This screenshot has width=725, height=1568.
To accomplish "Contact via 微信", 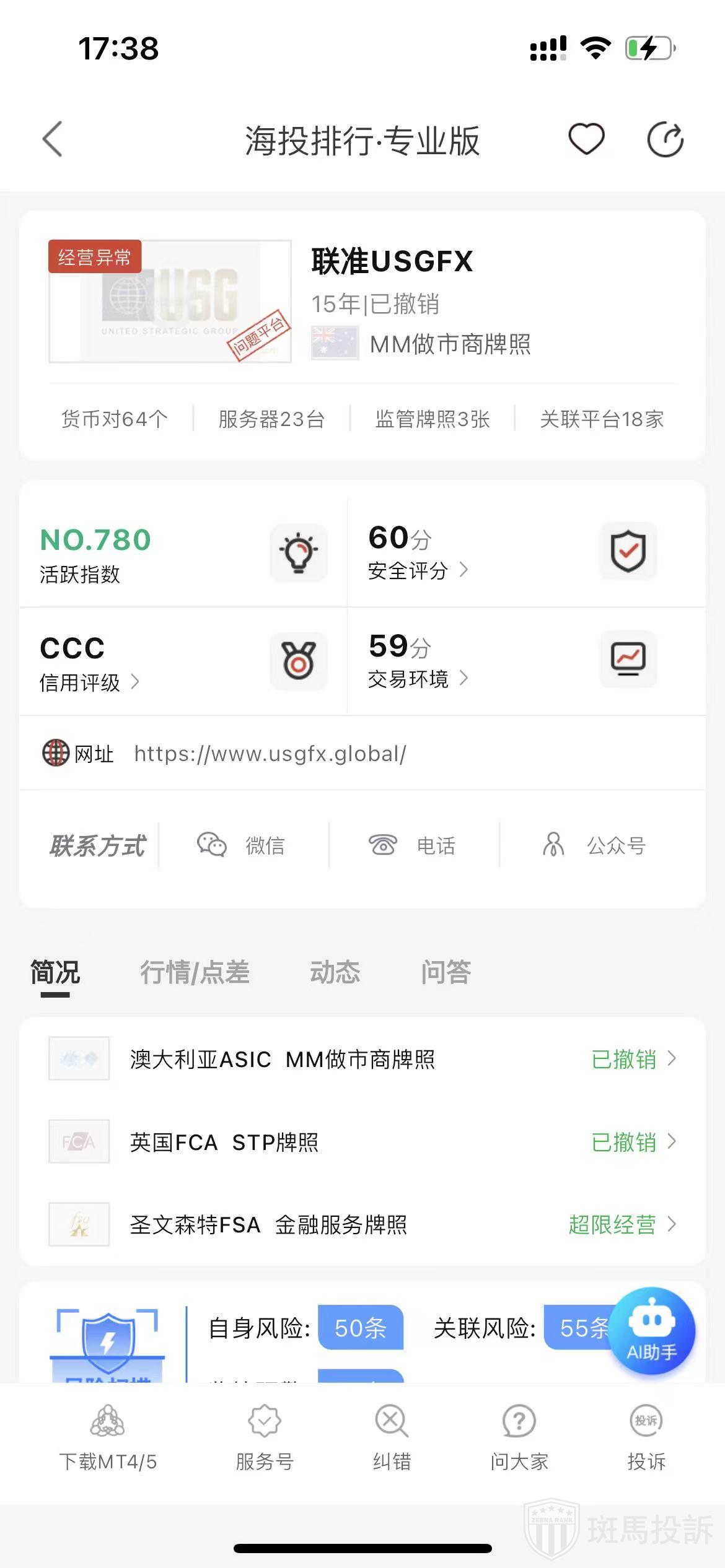I will click(242, 845).
